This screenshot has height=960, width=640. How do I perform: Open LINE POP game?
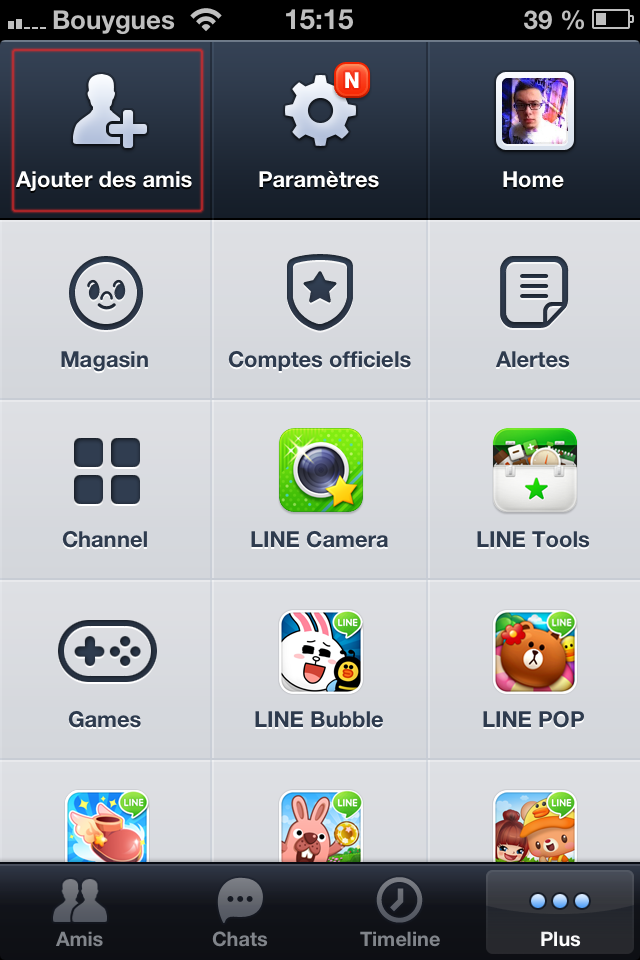click(534, 670)
